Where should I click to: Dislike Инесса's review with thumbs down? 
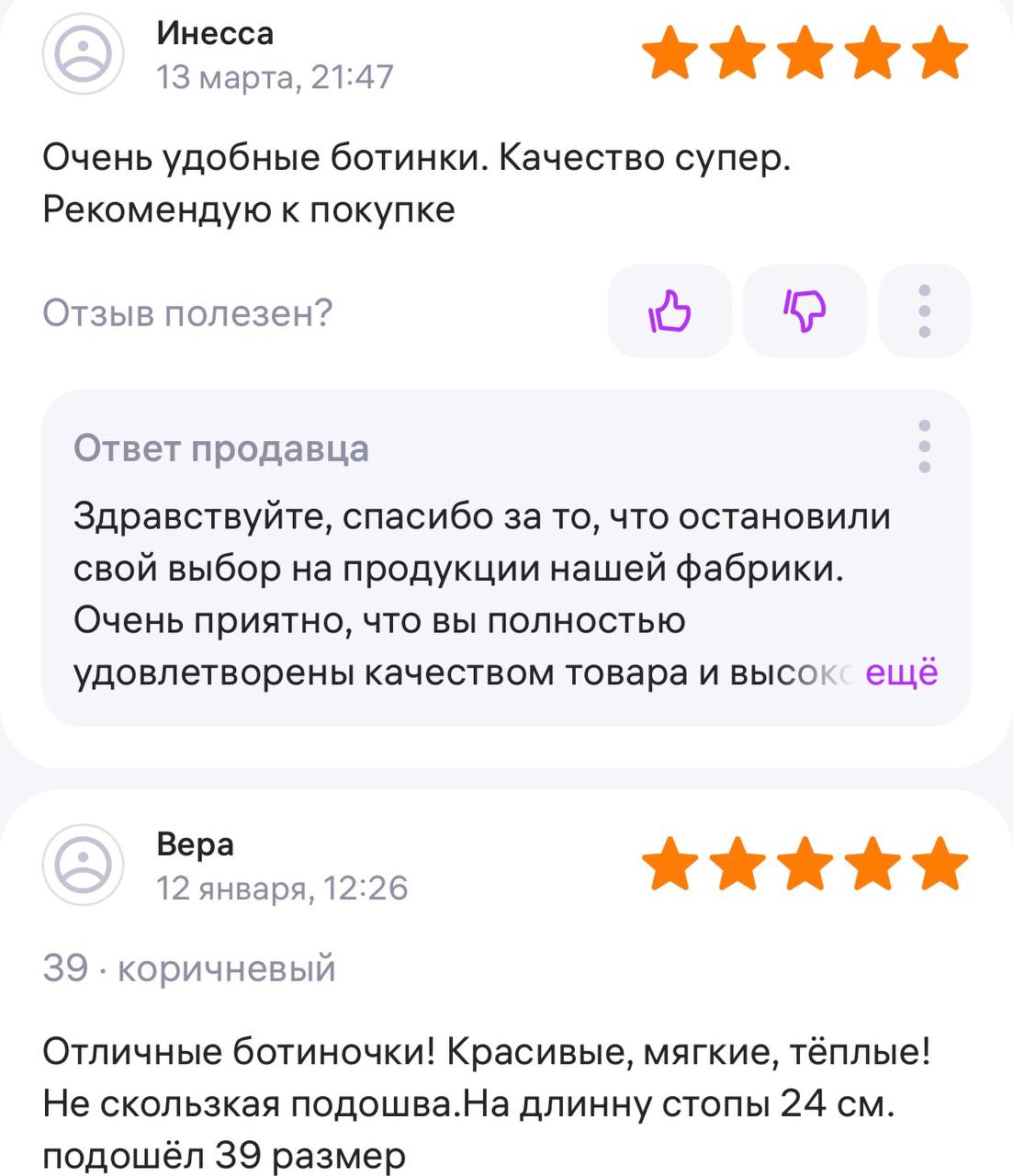tap(805, 311)
